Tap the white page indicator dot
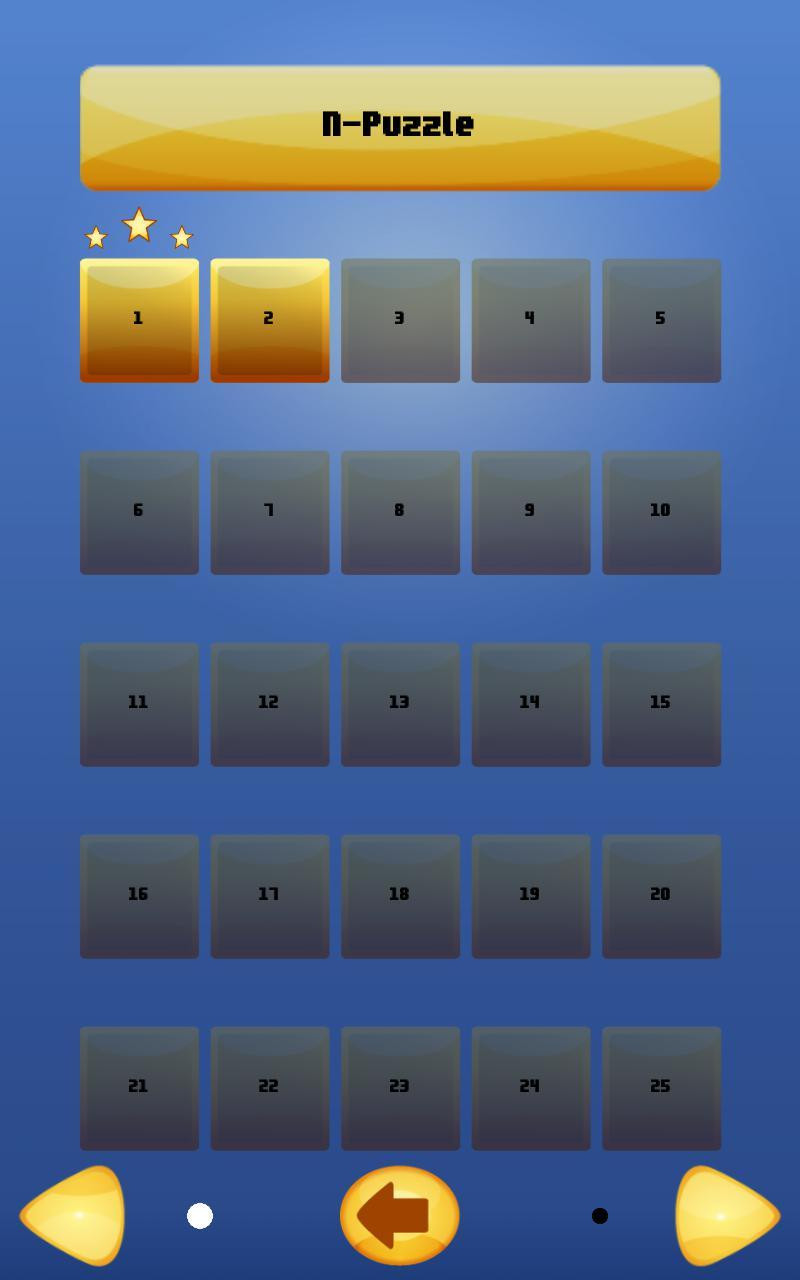 pos(200,1216)
